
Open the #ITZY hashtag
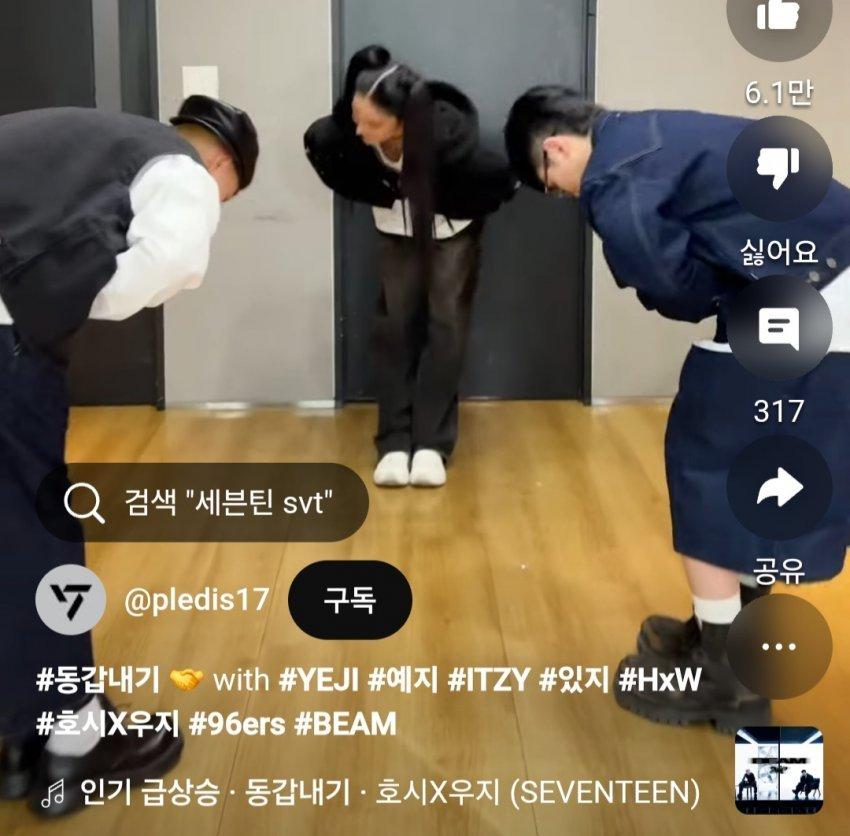(x=489, y=680)
